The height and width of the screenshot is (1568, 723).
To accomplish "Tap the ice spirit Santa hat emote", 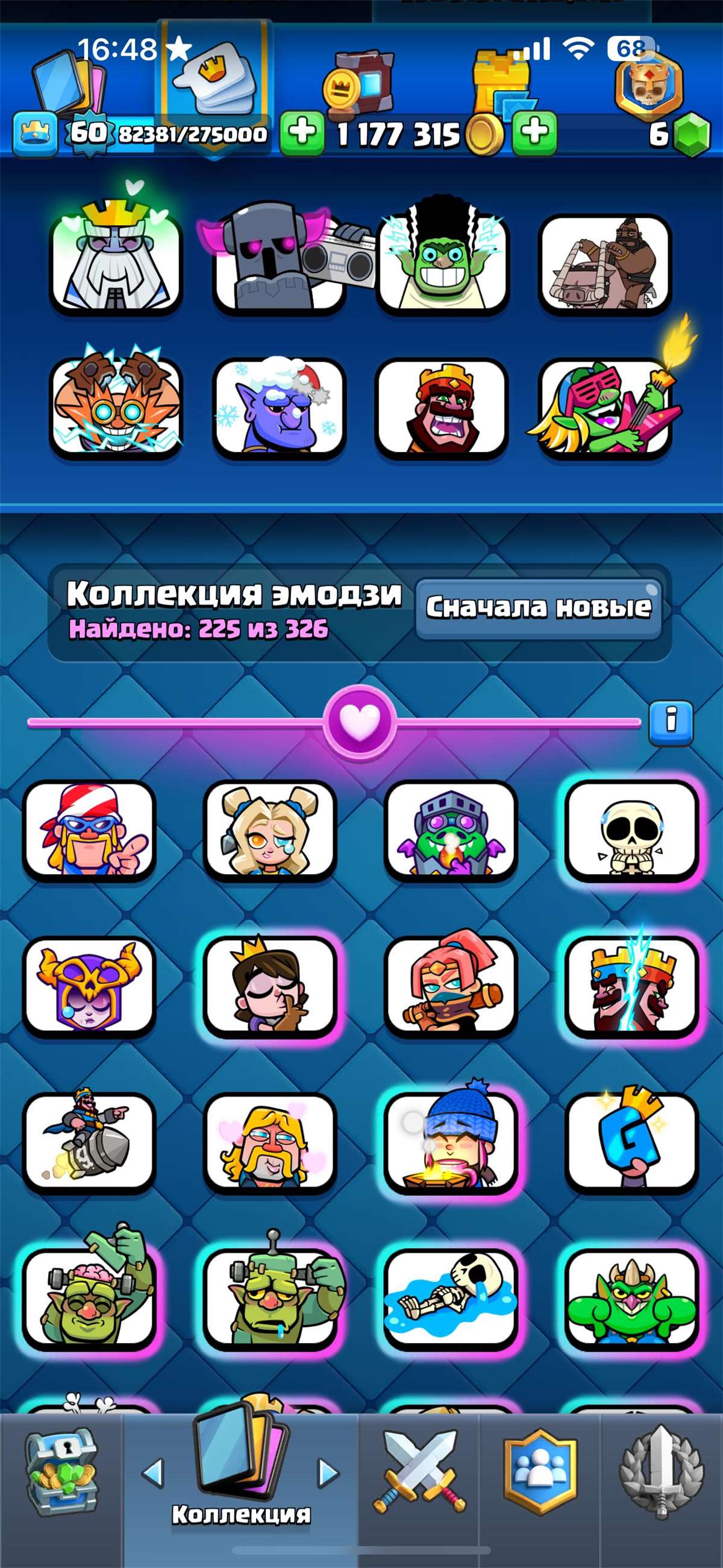I will tap(280, 406).
